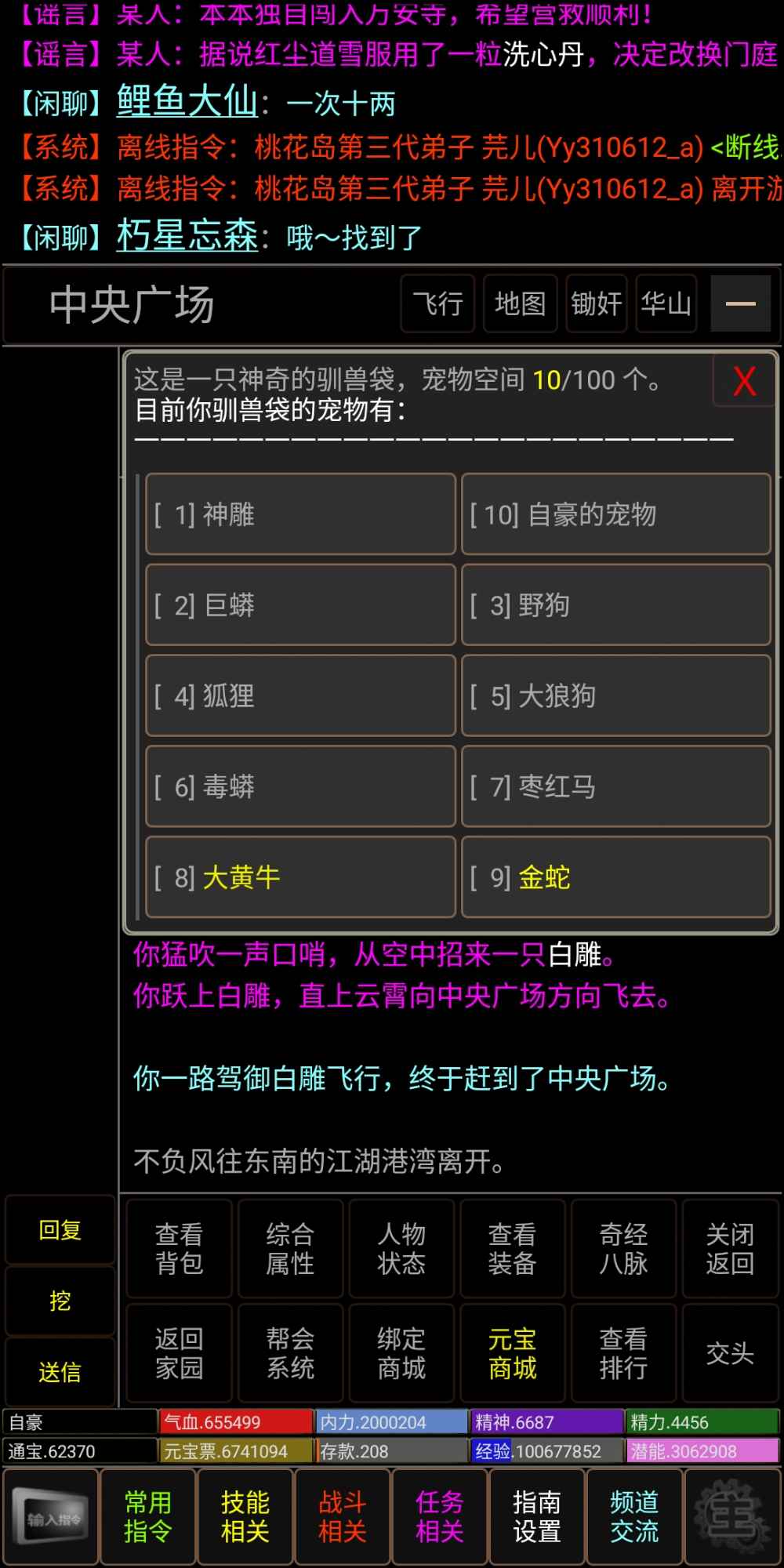Switch to the 战斗相关 tab

342,1517
